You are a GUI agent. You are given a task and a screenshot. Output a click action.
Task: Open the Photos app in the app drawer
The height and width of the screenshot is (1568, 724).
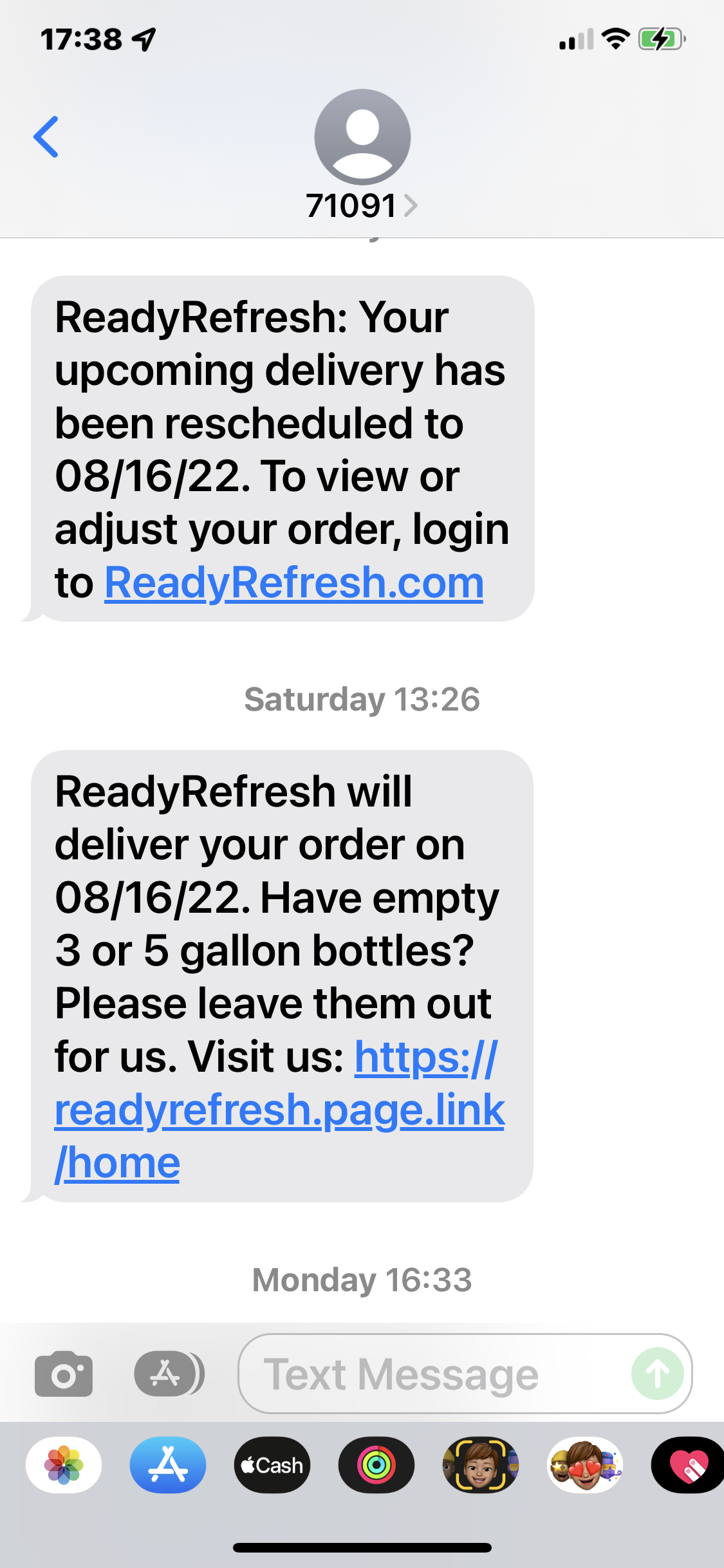click(x=65, y=1466)
